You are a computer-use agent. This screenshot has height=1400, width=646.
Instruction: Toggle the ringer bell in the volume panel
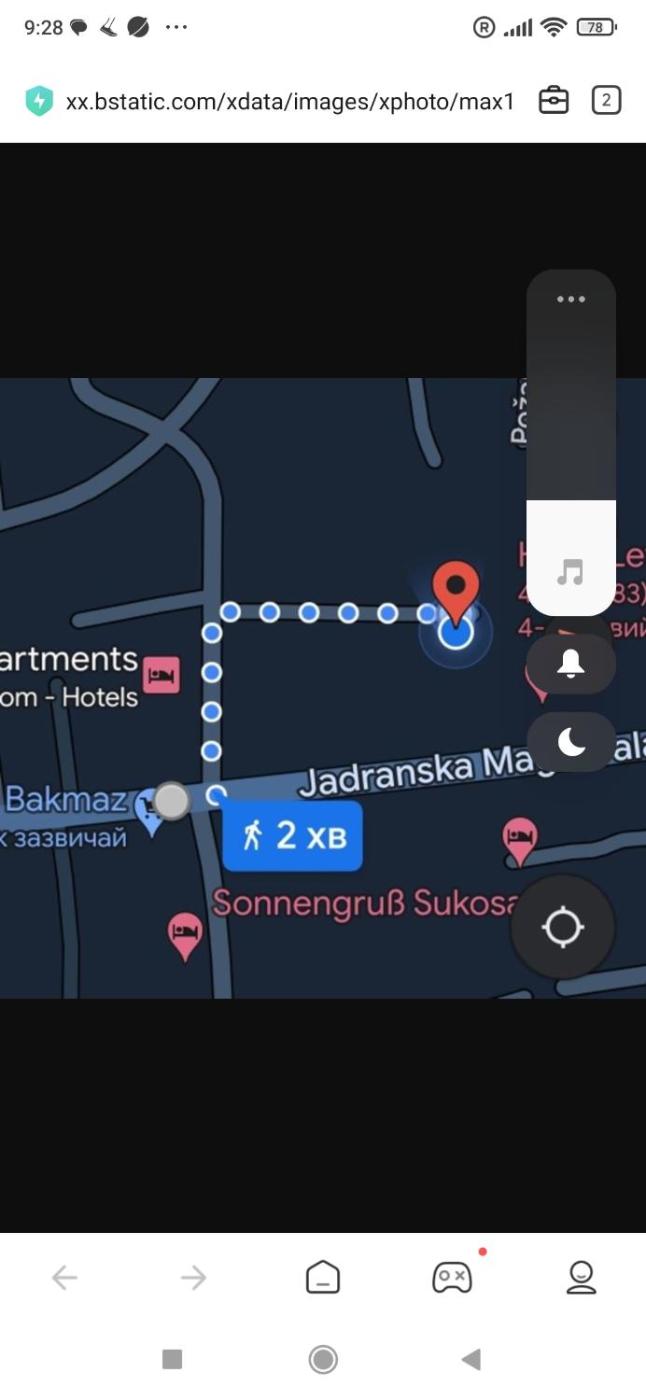pyautogui.click(x=571, y=664)
